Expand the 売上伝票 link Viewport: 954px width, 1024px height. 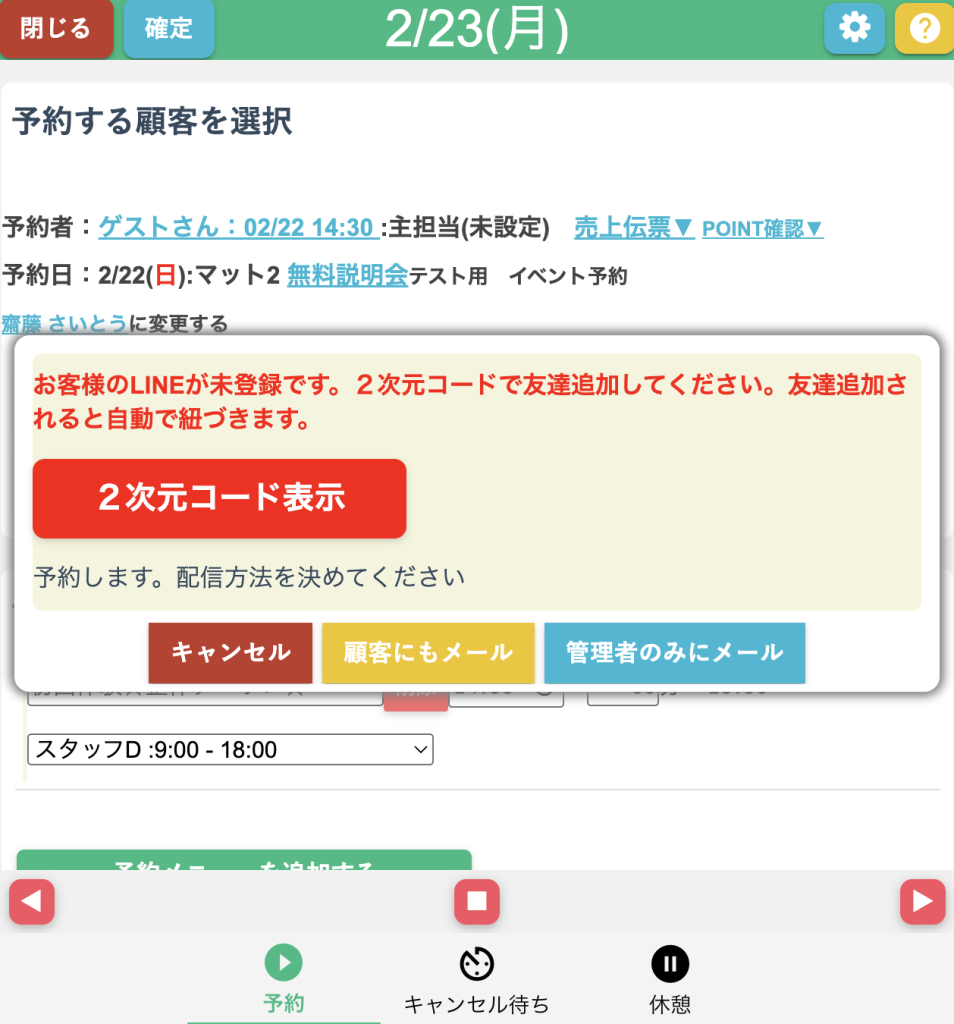(633, 227)
